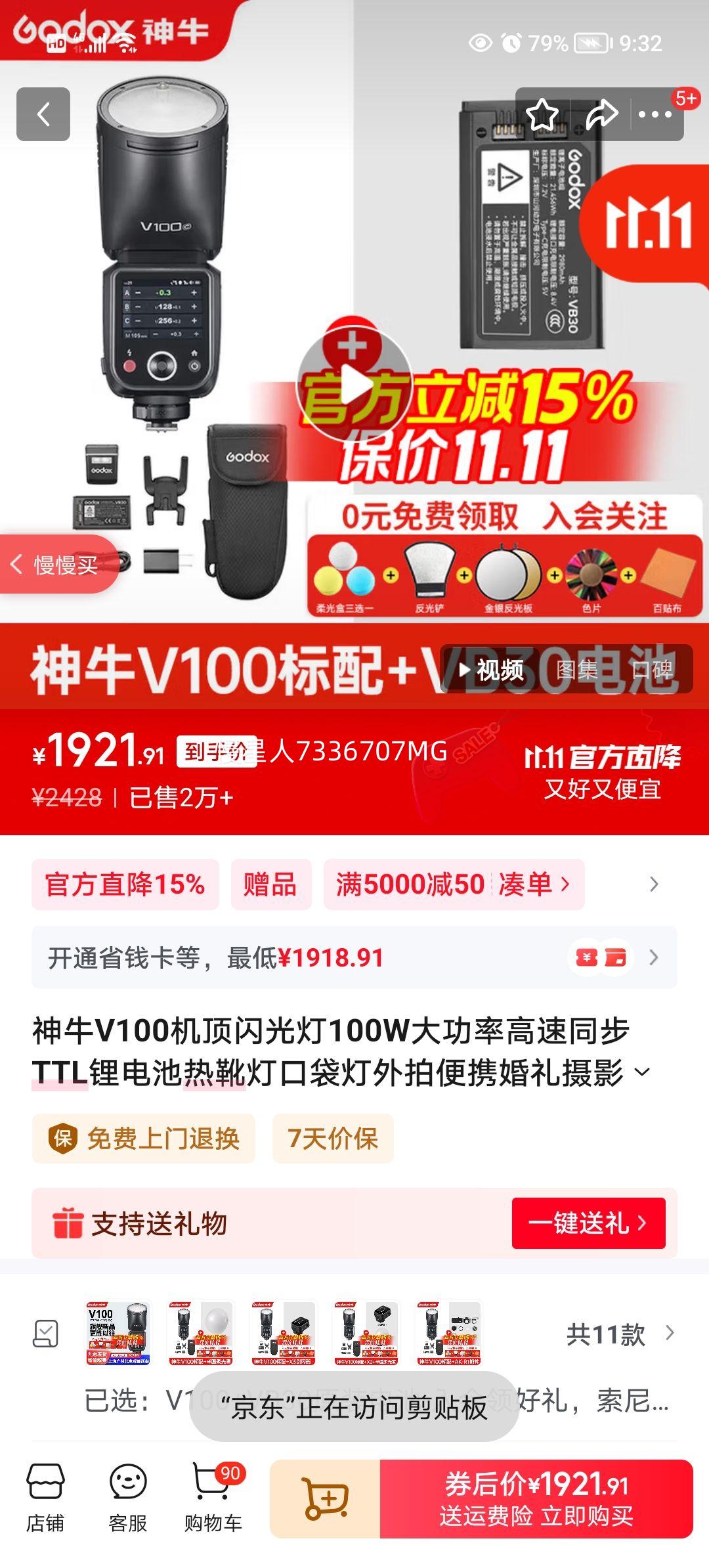
Task: Open the more options menu with 5+ badge
Action: point(654,114)
